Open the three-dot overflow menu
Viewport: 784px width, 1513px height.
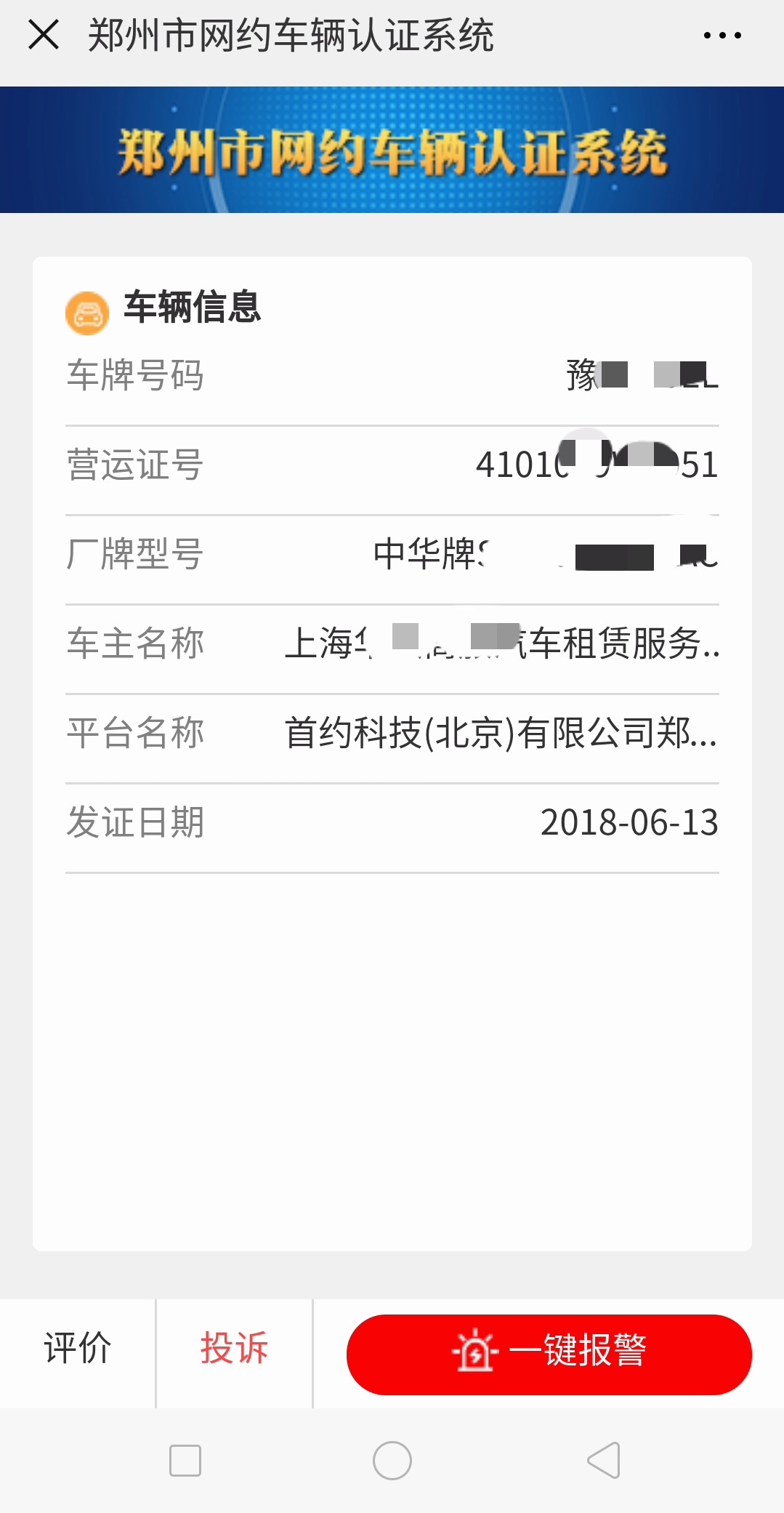722,35
